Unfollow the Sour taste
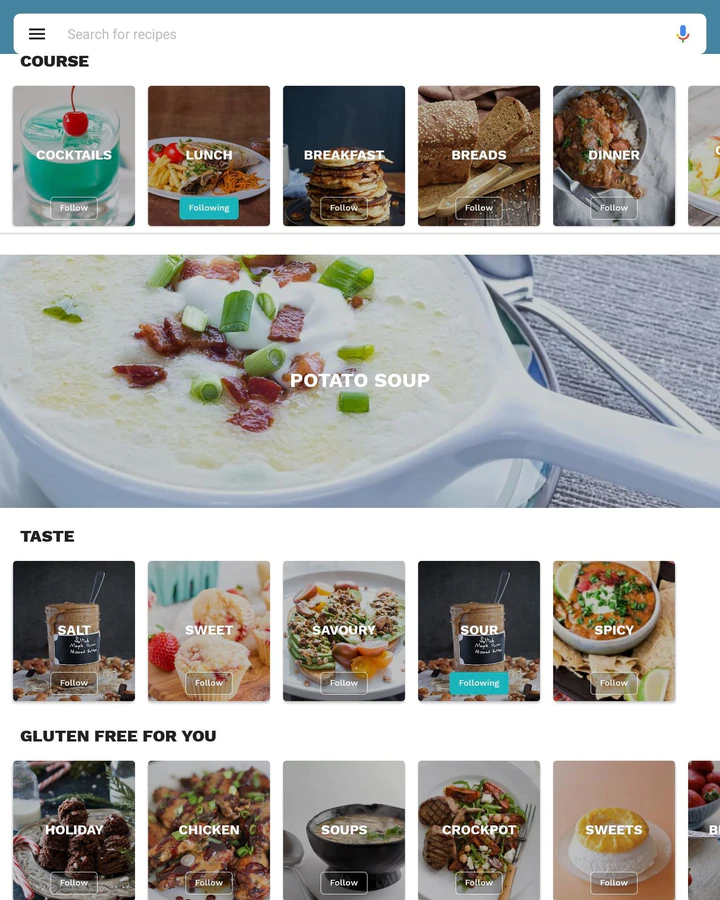The height and width of the screenshot is (900, 720). (x=479, y=683)
